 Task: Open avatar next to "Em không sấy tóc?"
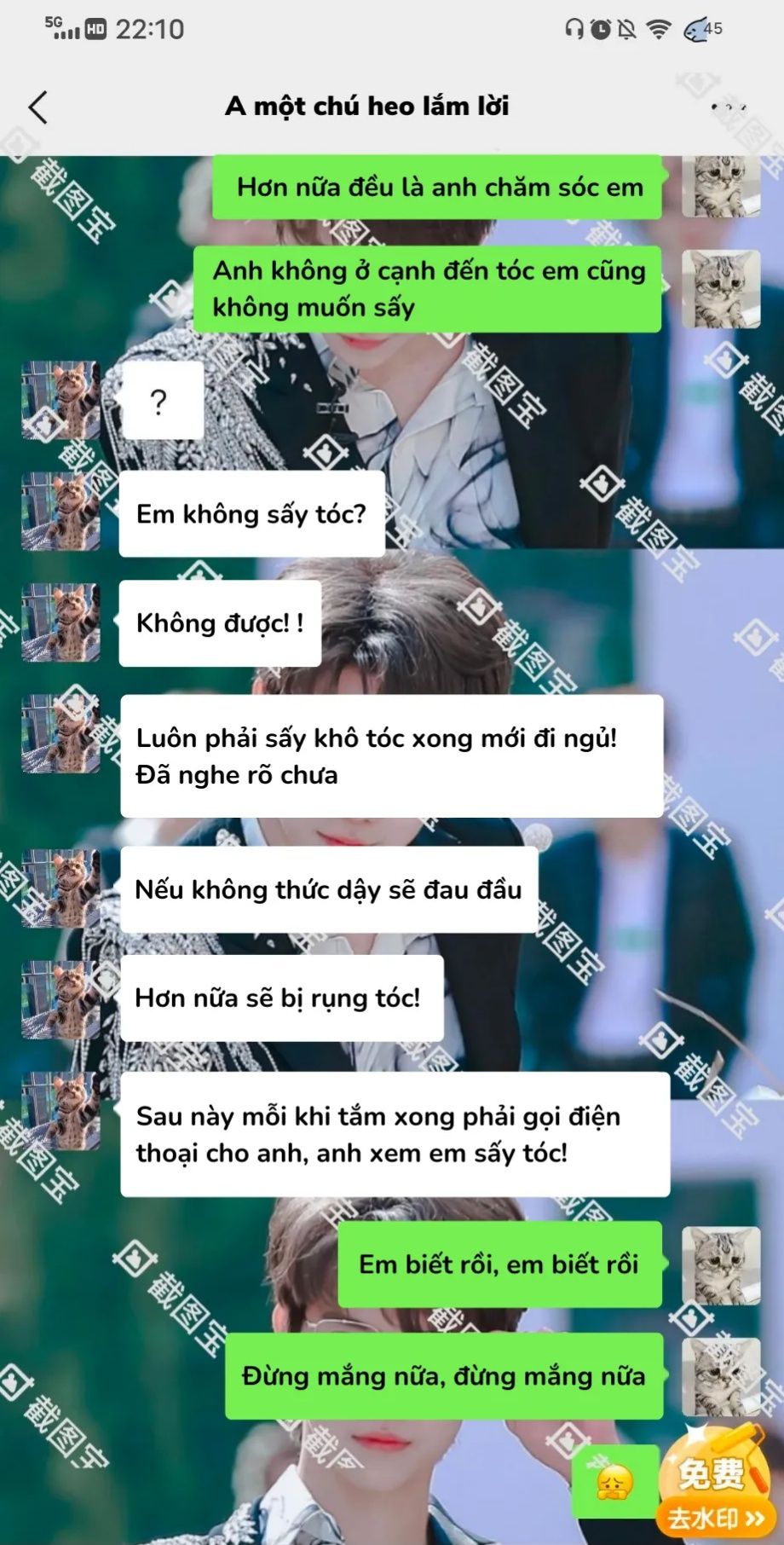coord(61,512)
